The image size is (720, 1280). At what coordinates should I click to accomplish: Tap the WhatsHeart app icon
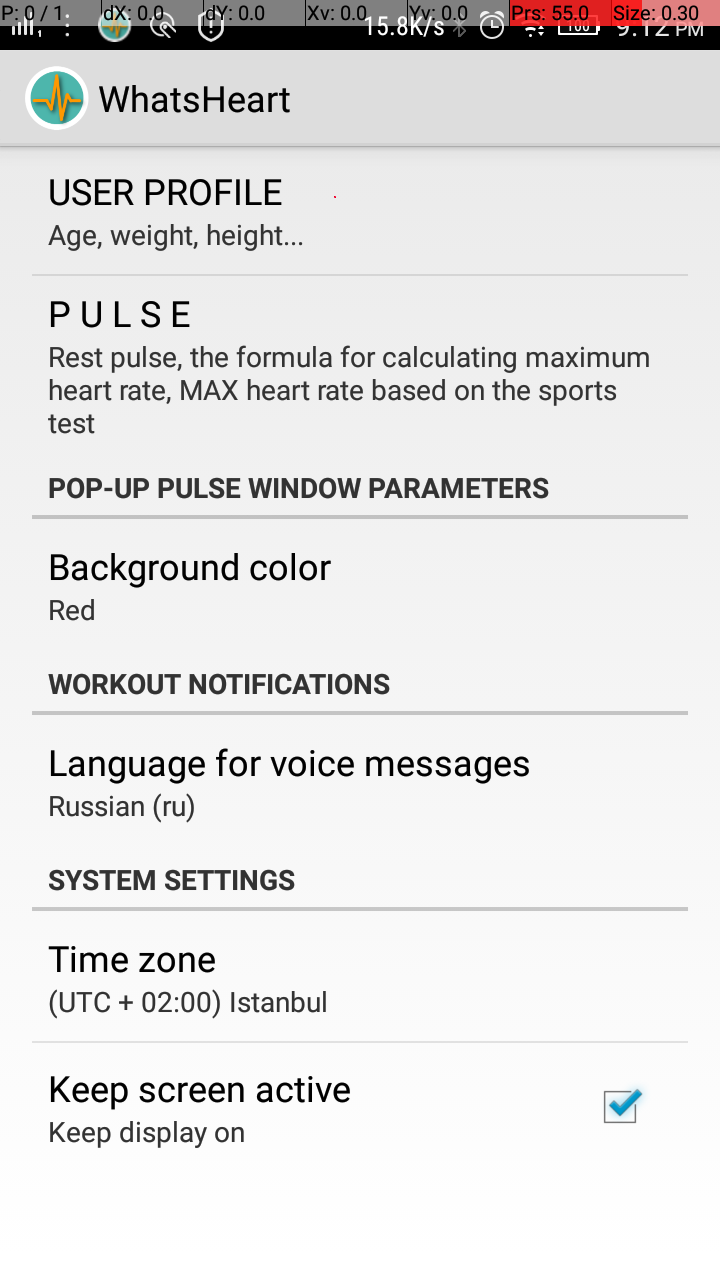click(x=57, y=98)
